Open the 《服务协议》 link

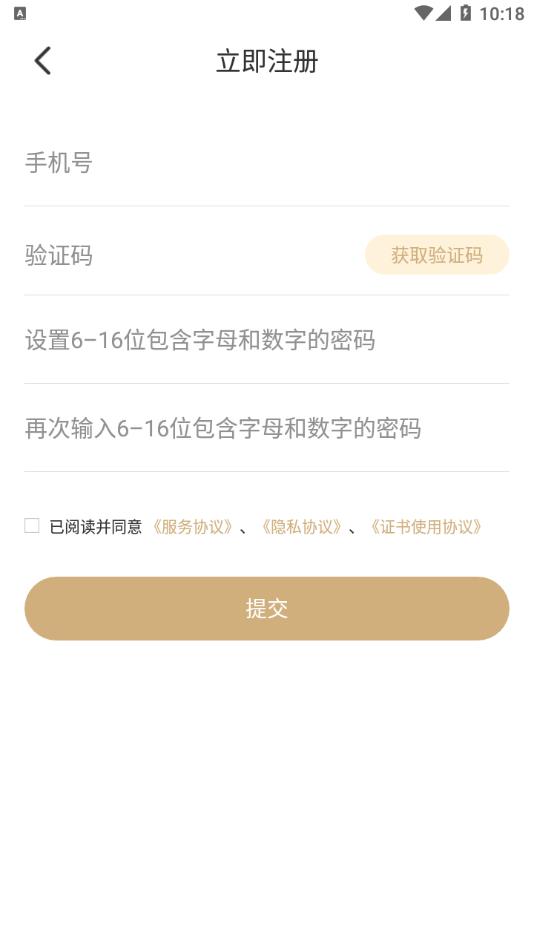192,526
